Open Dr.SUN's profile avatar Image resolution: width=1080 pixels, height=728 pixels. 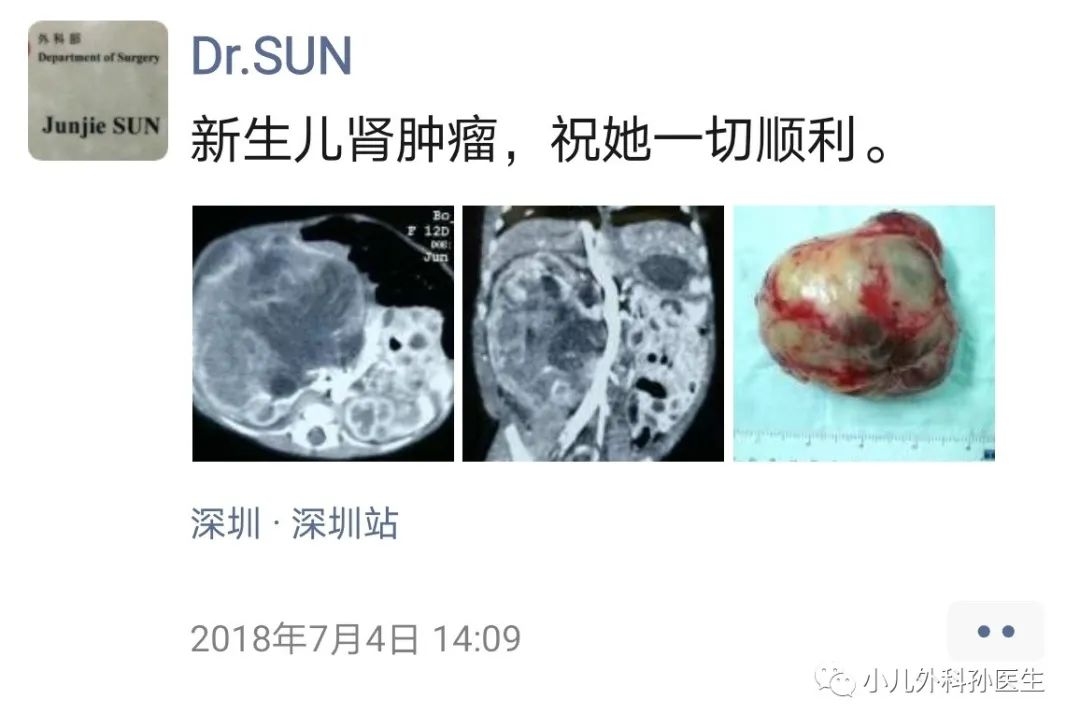[x=97, y=91]
